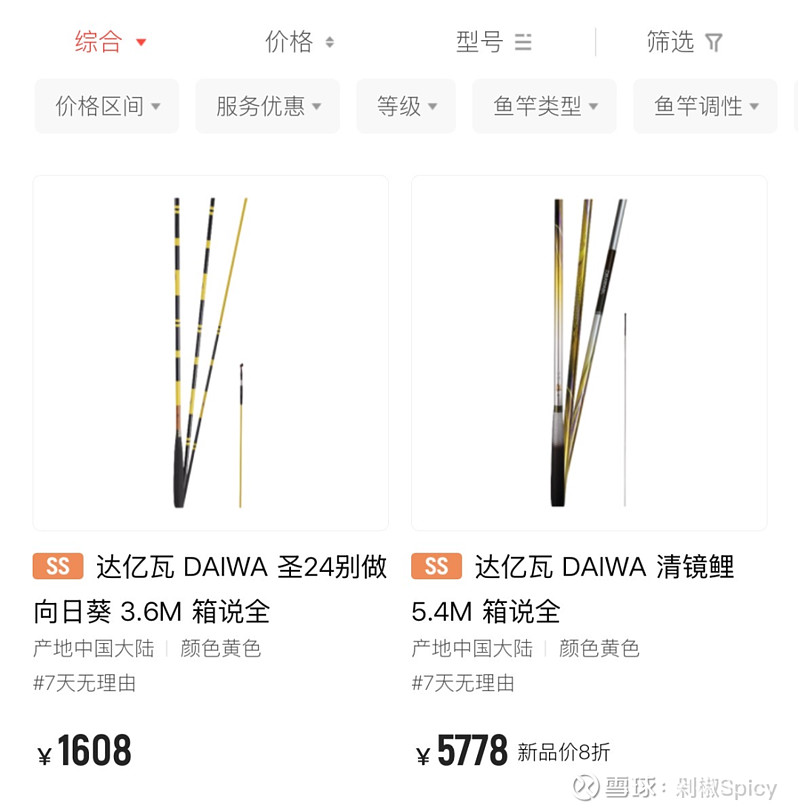Select the 综合 sort option
The height and width of the screenshot is (812, 800).
click(110, 42)
